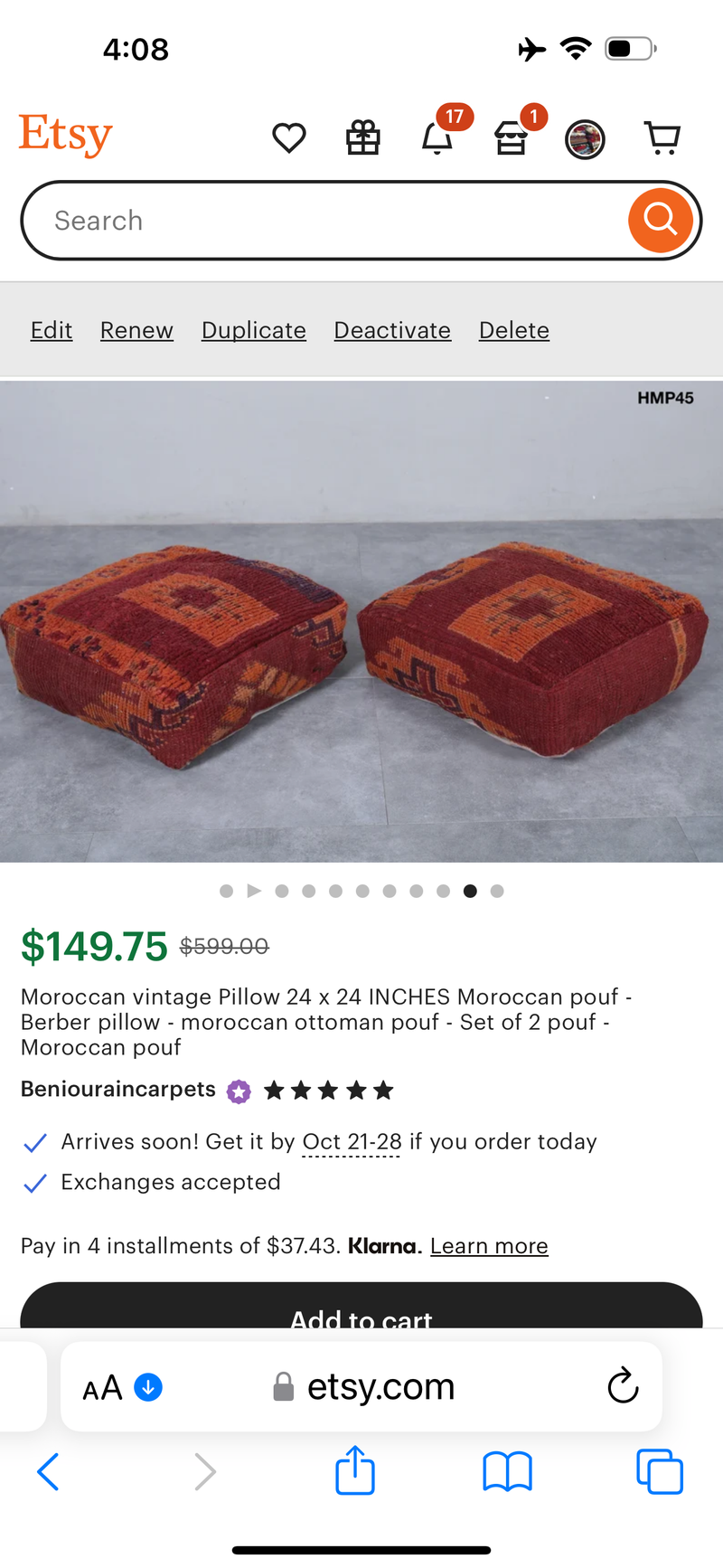Reload the etsy.com page
723x1568 pixels.
[623, 1386]
